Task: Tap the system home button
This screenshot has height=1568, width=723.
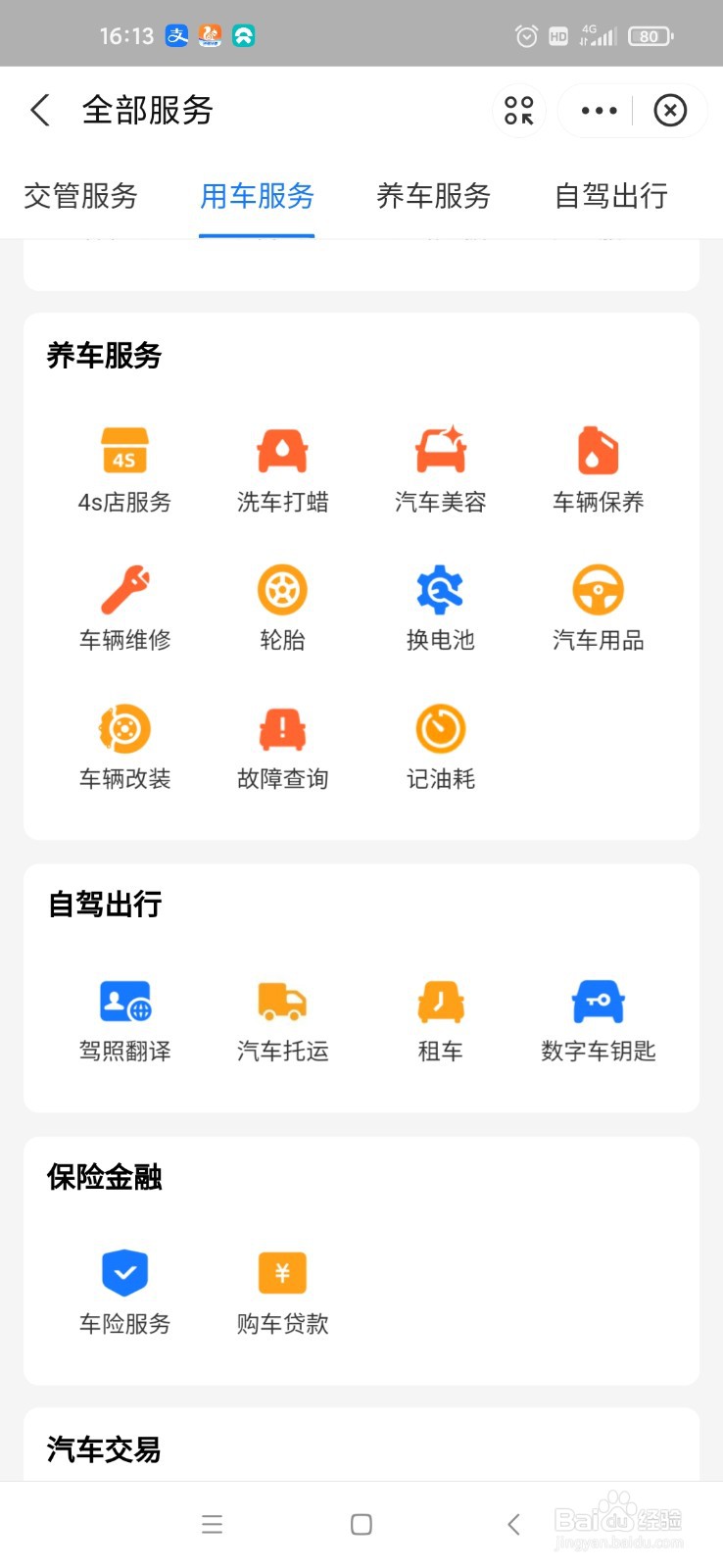Action: (x=361, y=1524)
